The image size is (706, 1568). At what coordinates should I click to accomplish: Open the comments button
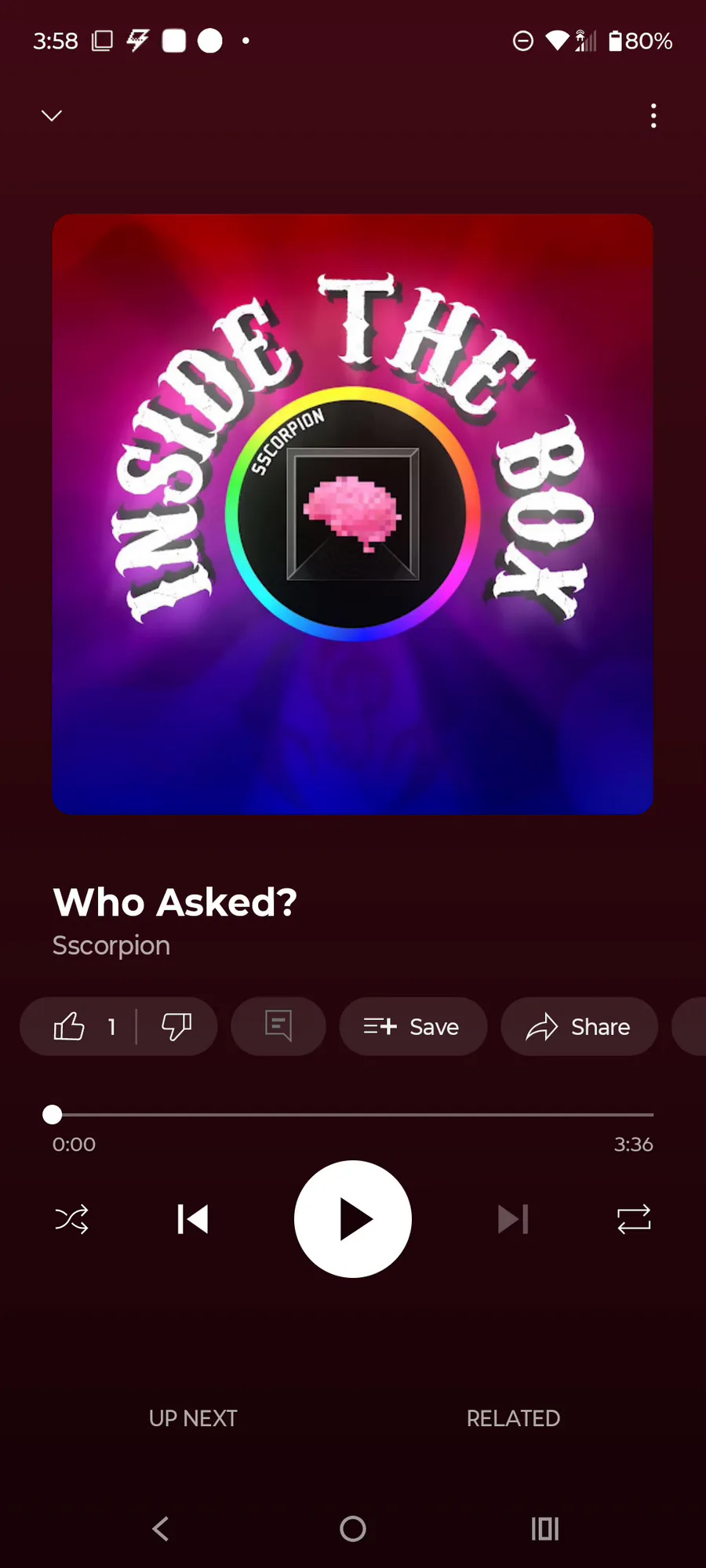(x=278, y=1026)
